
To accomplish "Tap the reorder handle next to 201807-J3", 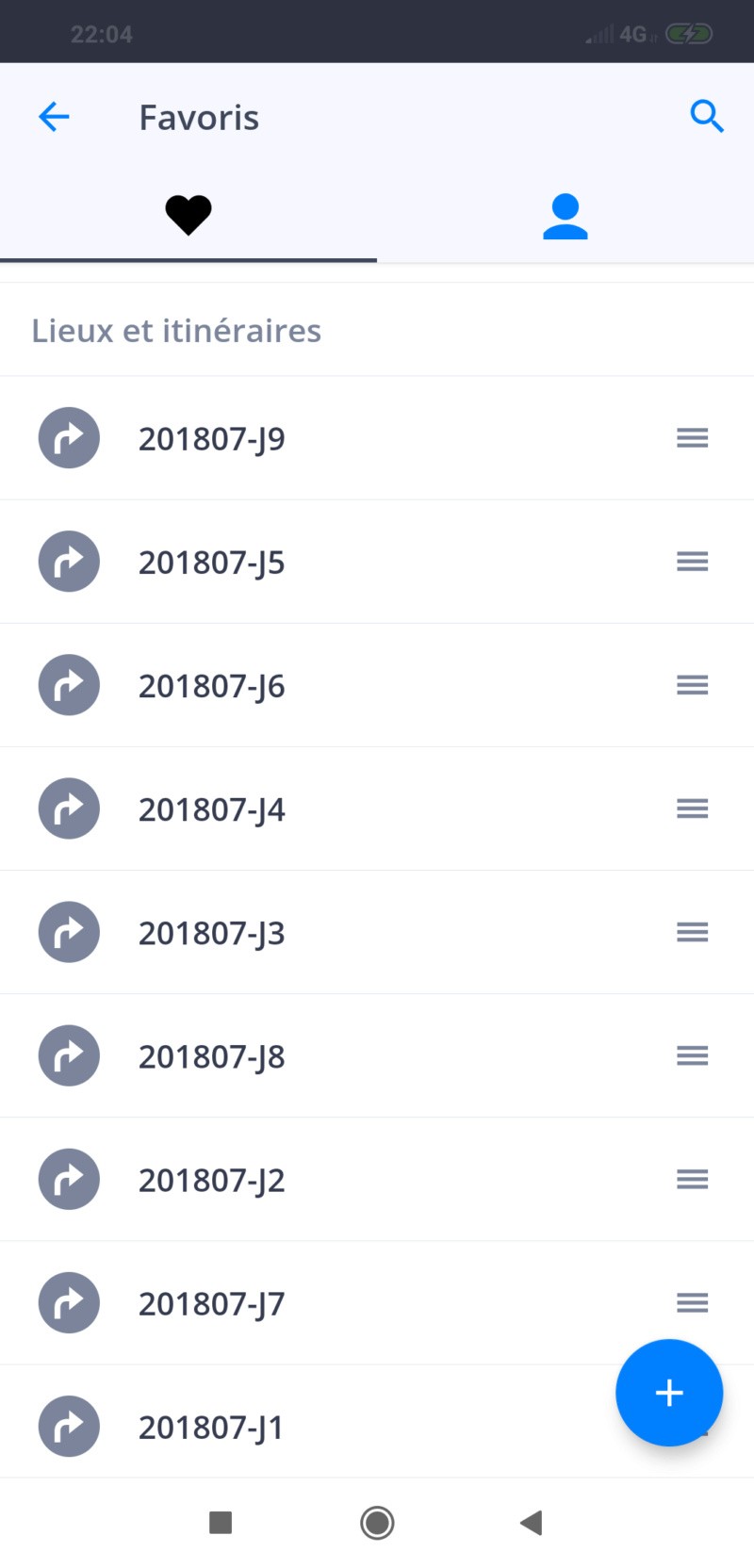I will pyautogui.click(x=693, y=932).
